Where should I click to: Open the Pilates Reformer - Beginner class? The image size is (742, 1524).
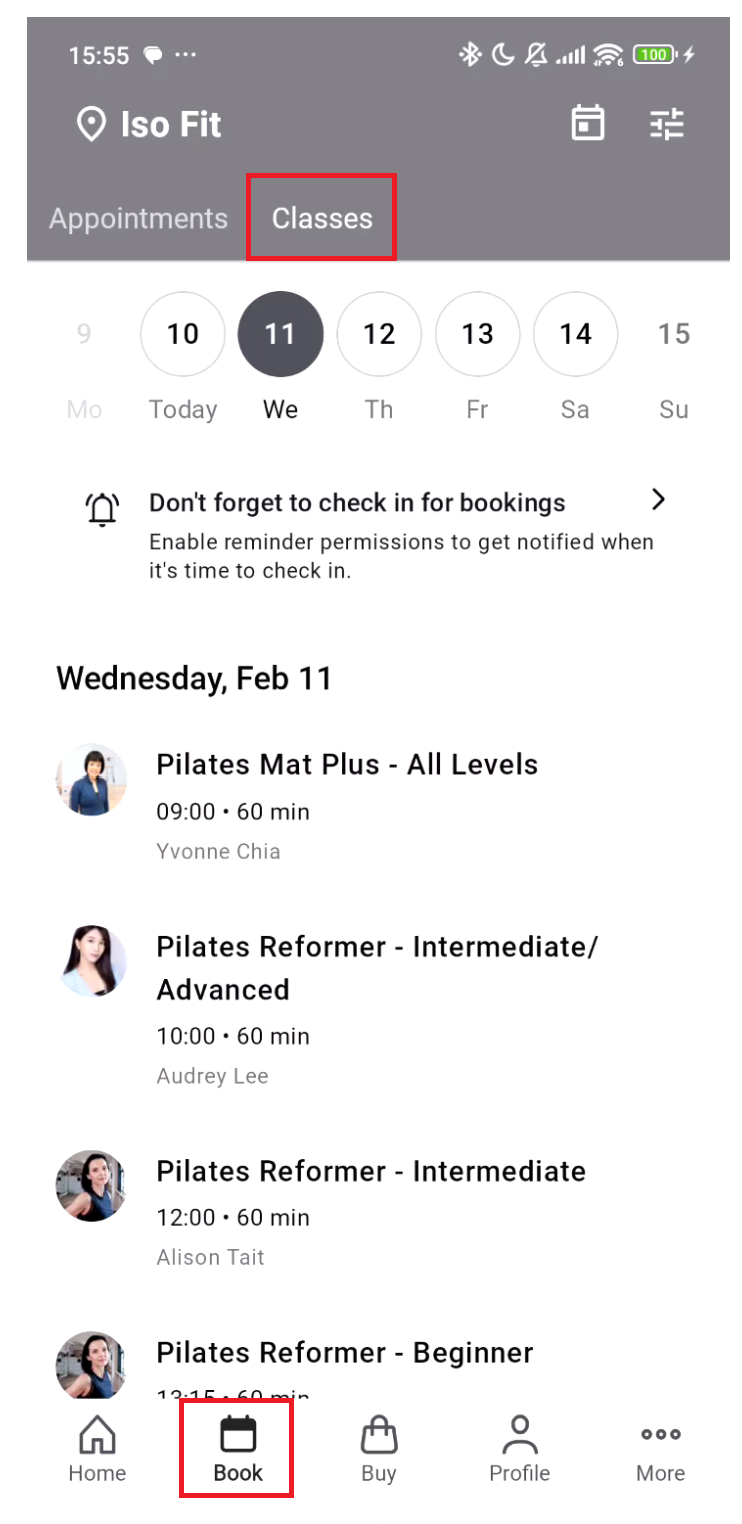pyautogui.click(x=344, y=1353)
